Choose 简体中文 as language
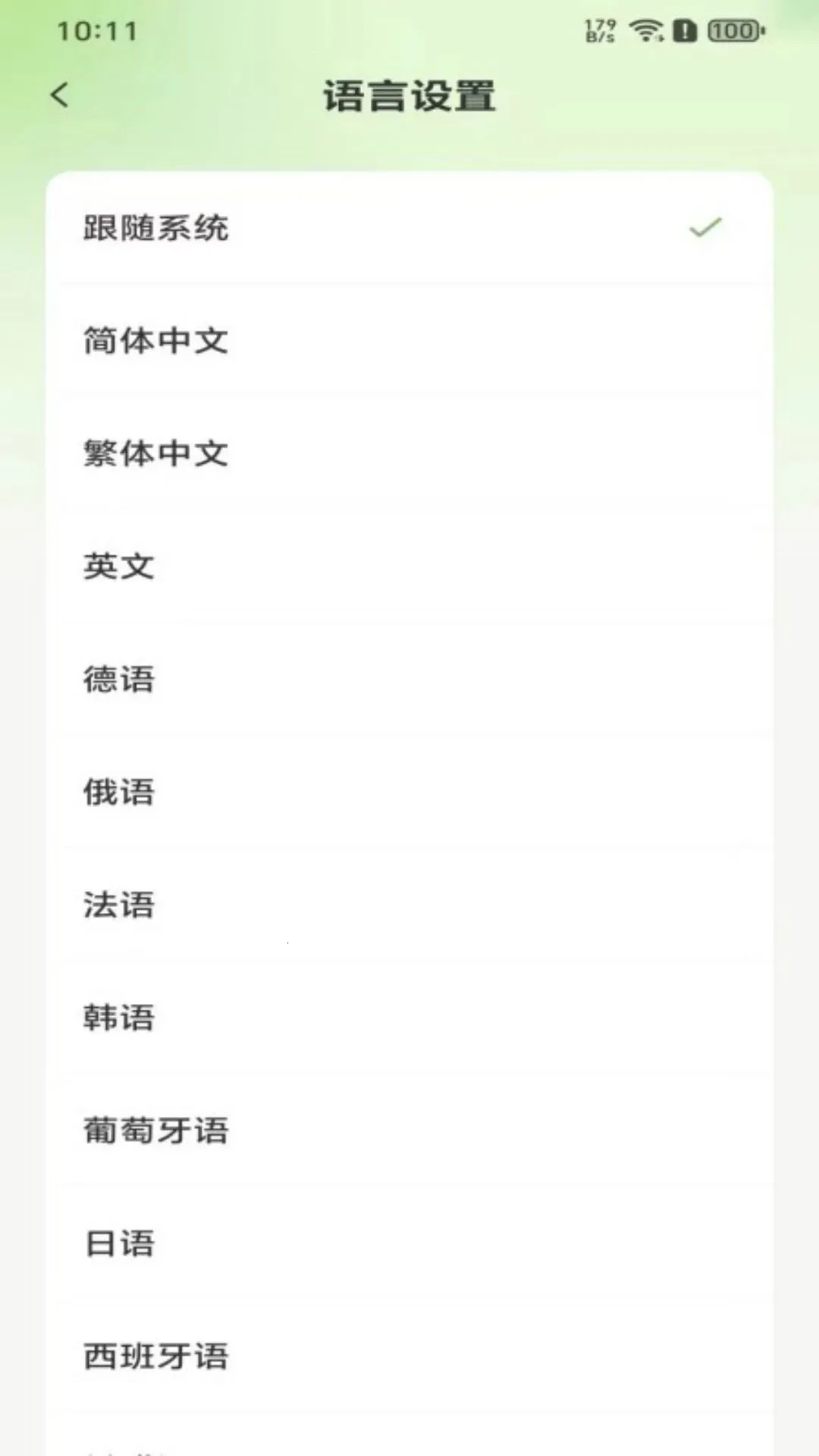 (x=409, y=340)
